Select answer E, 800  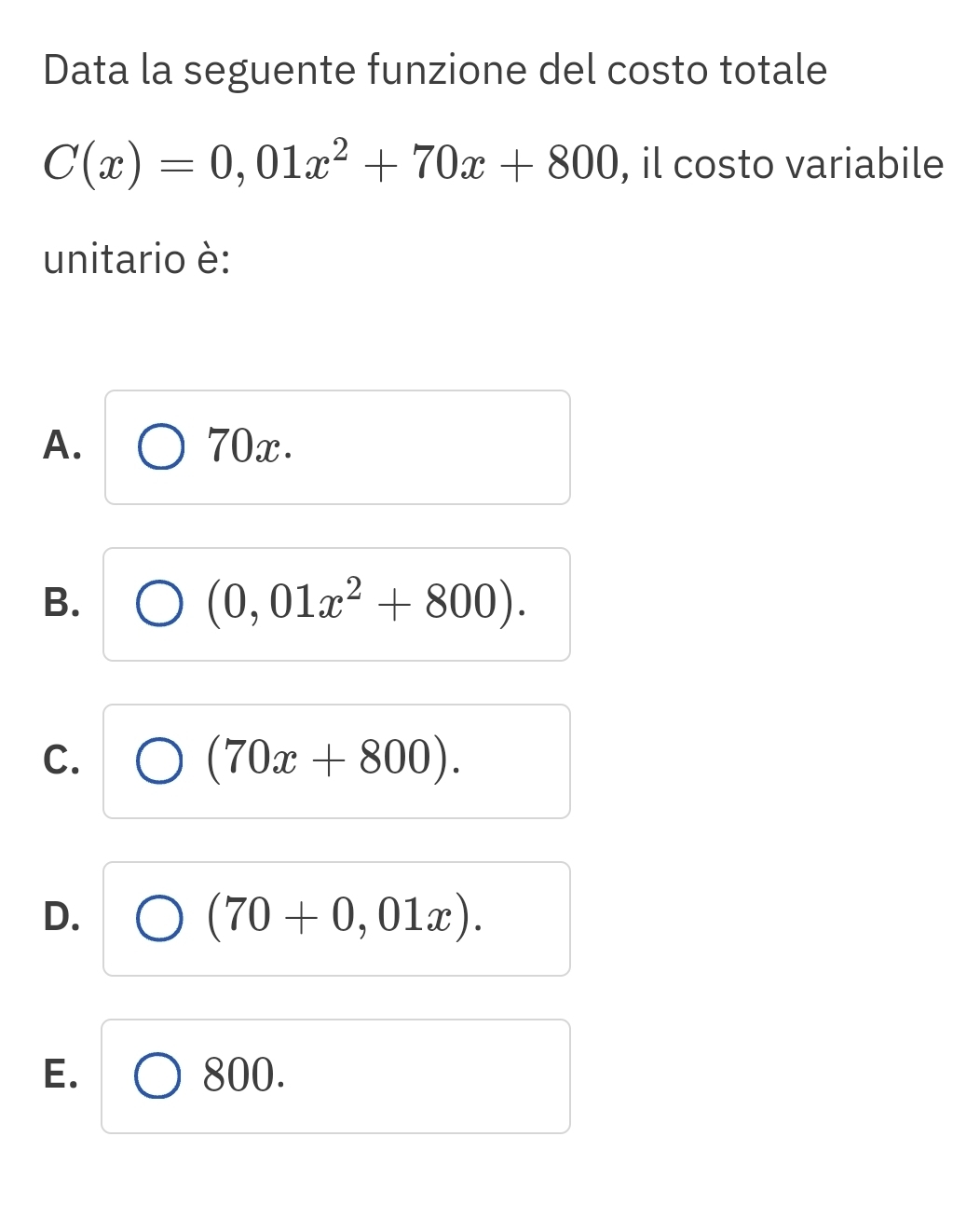point(157,1076)
